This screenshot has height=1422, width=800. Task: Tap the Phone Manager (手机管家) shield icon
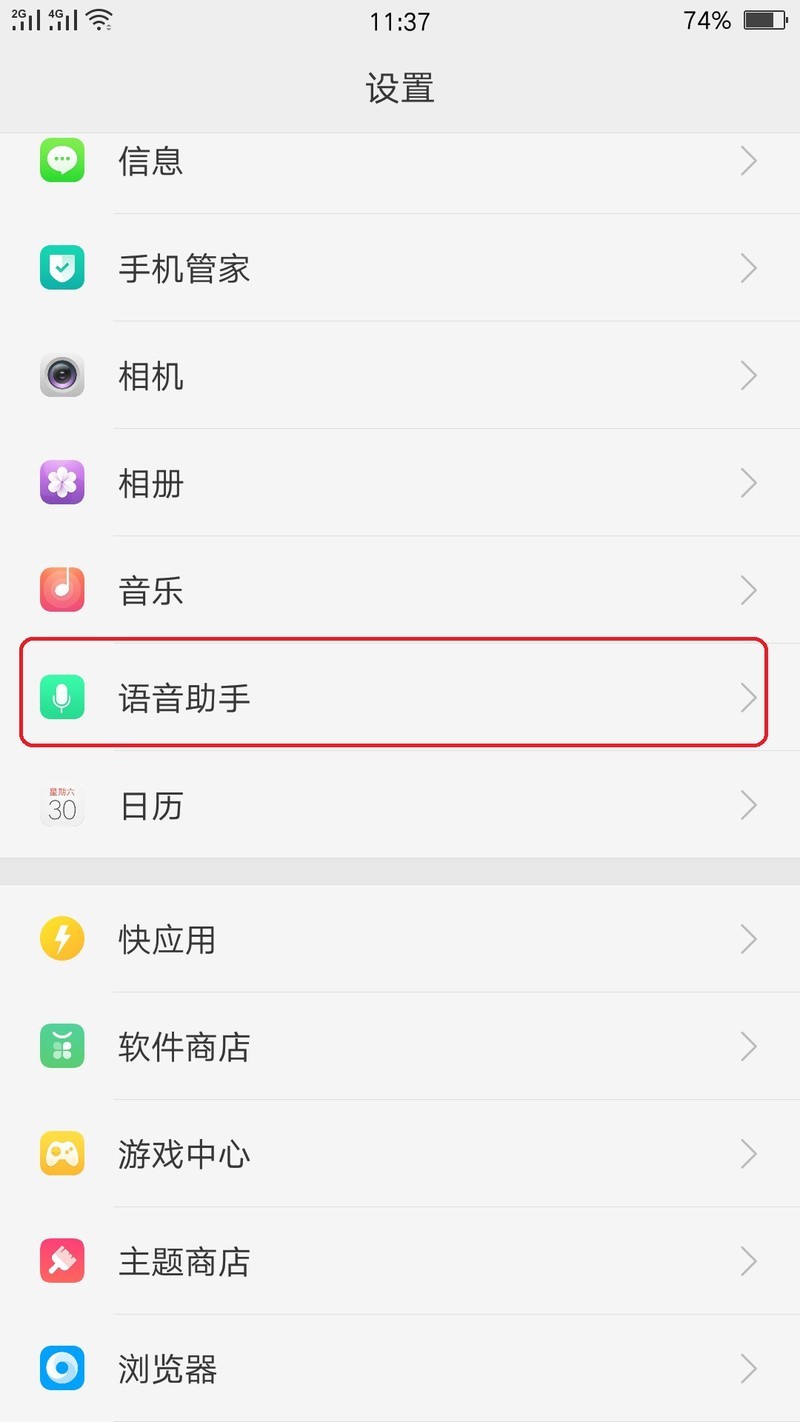[62, 268]
